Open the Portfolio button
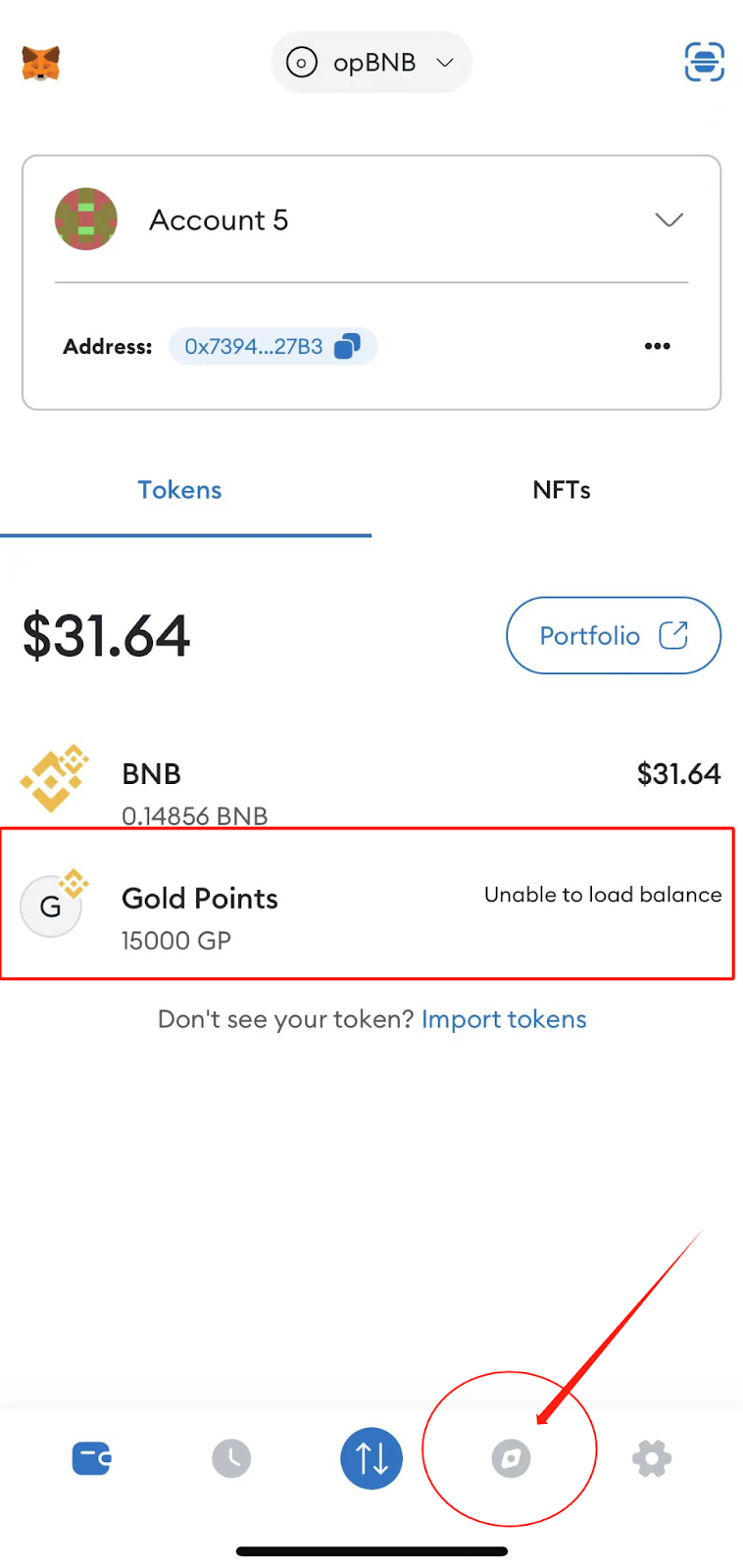Viewport: 743px width, 1568px height. tap(613, 635)
